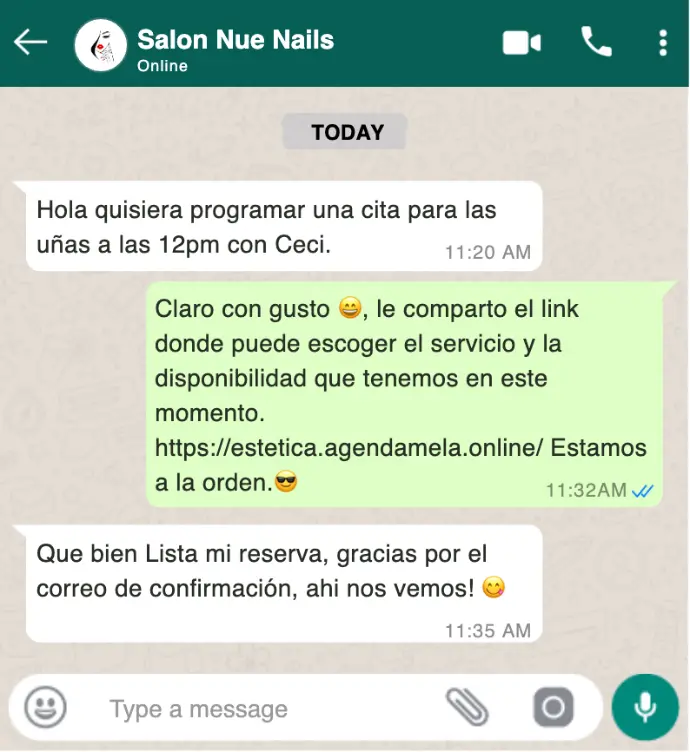The width and height of the screenshot is (690, 752).
Task: Open the emoji picker
Action: (x=45, y=708)
